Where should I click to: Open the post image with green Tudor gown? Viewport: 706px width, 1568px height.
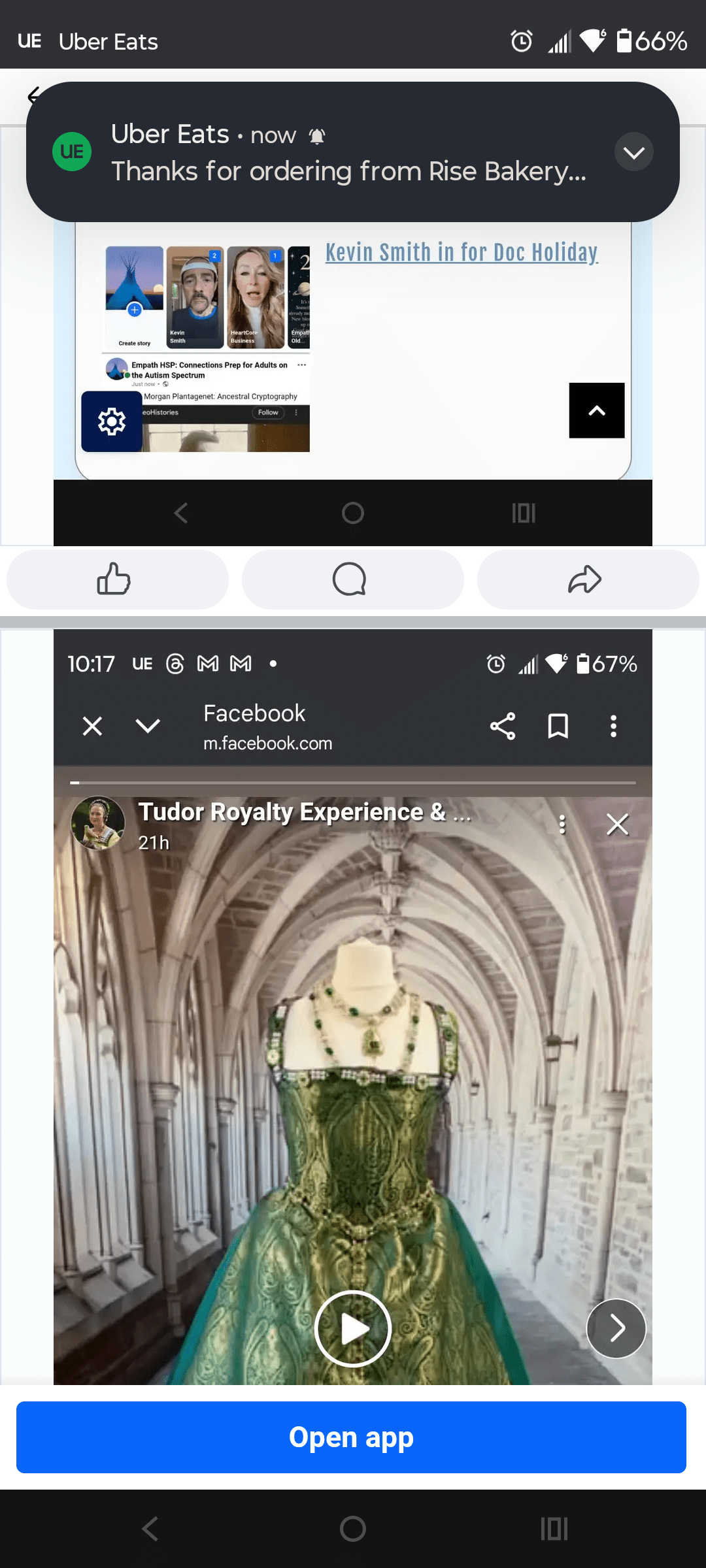tap(353, 1078)
